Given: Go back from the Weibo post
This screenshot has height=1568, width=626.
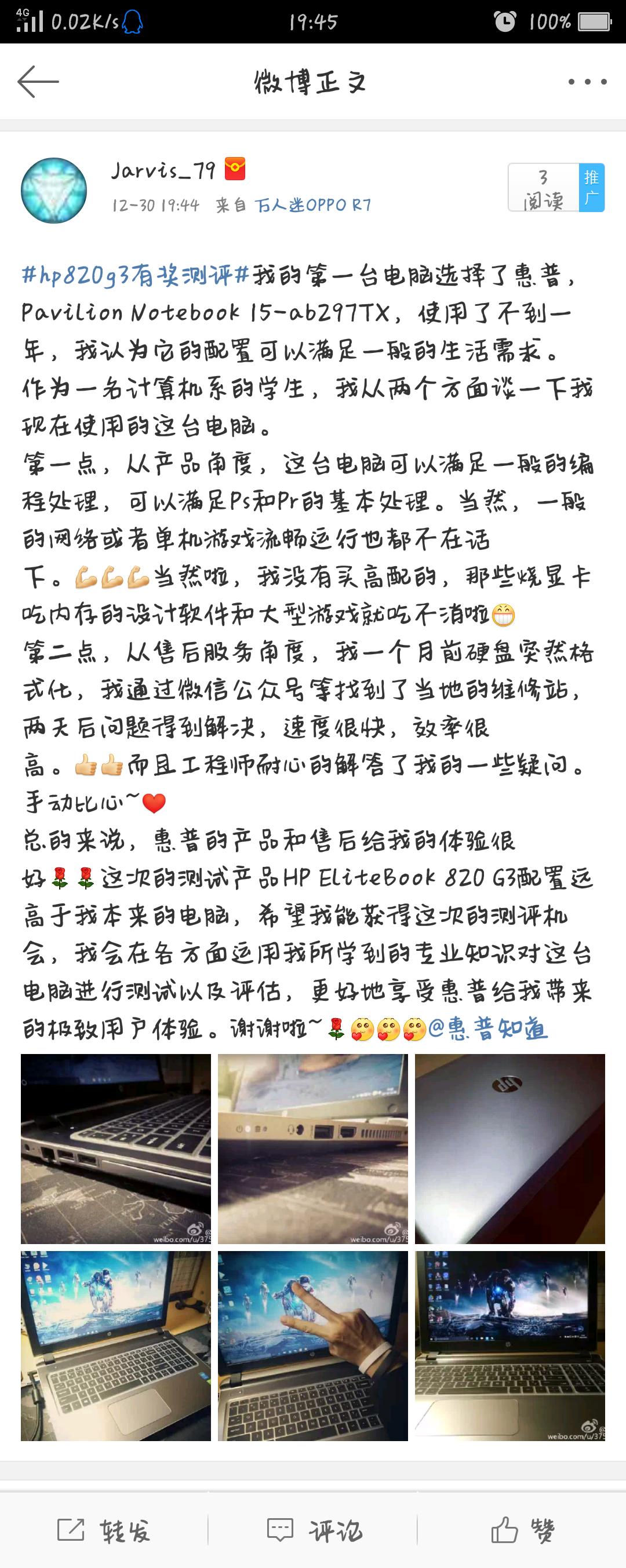Looking at the screenshot, I should point(38,82).
